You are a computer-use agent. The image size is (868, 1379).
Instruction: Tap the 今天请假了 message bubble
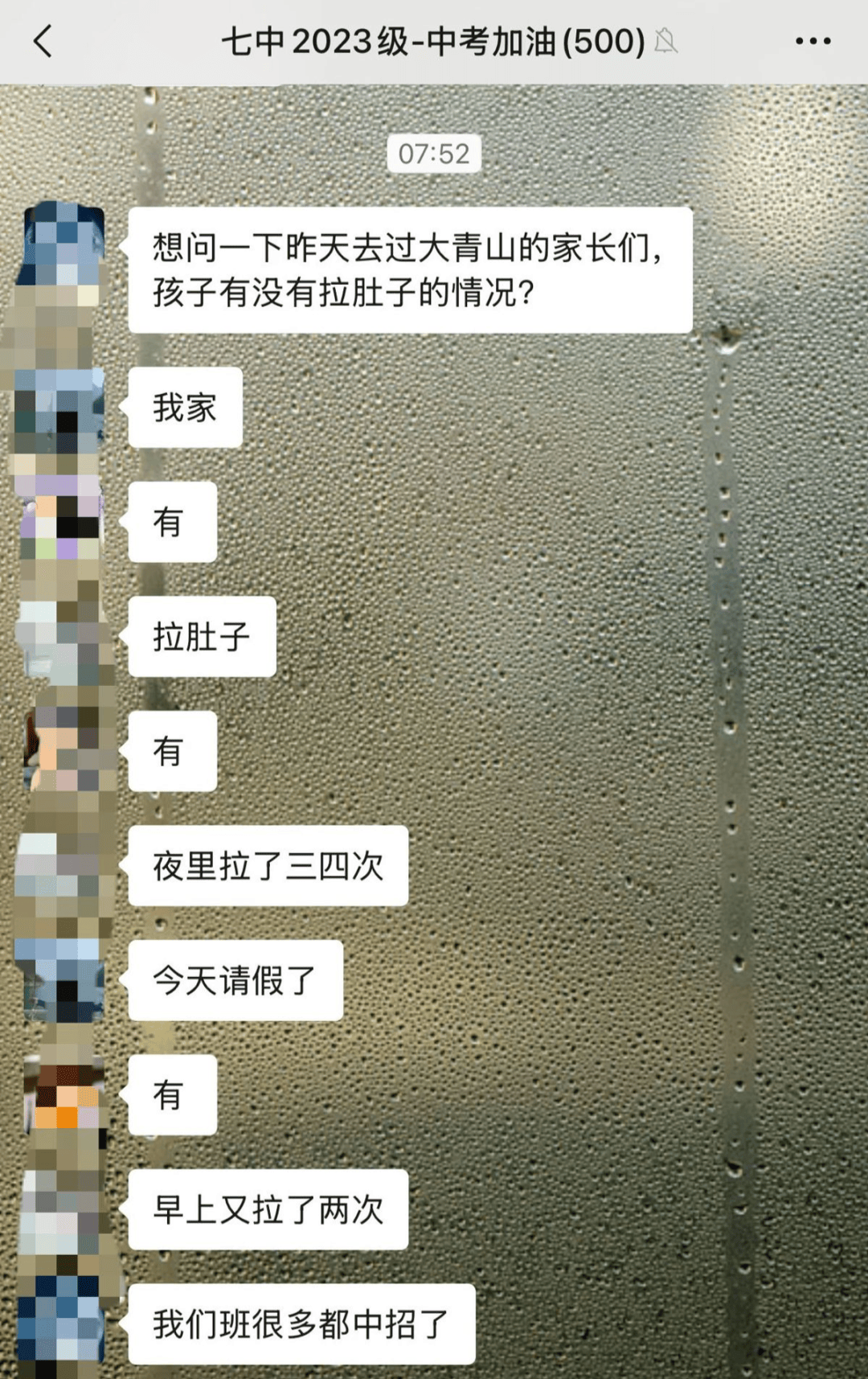click(x=234, y=982)
